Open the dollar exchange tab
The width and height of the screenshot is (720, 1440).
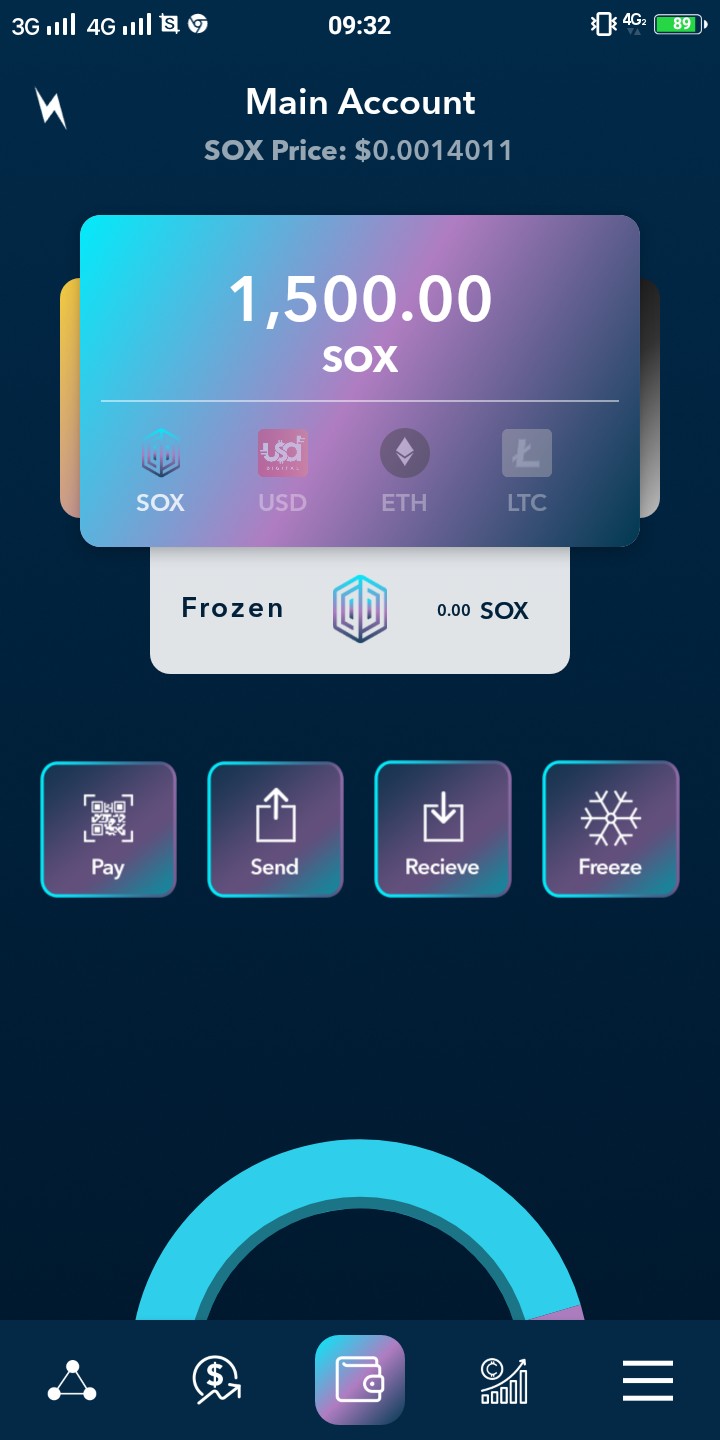pos(216,1381)
